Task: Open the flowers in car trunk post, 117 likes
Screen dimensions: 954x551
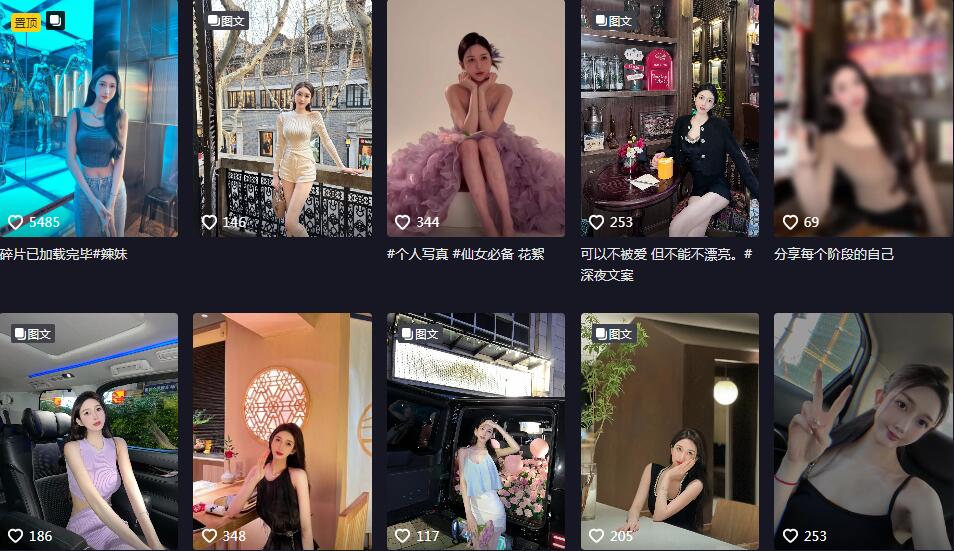Action: (x=475, y=430)
